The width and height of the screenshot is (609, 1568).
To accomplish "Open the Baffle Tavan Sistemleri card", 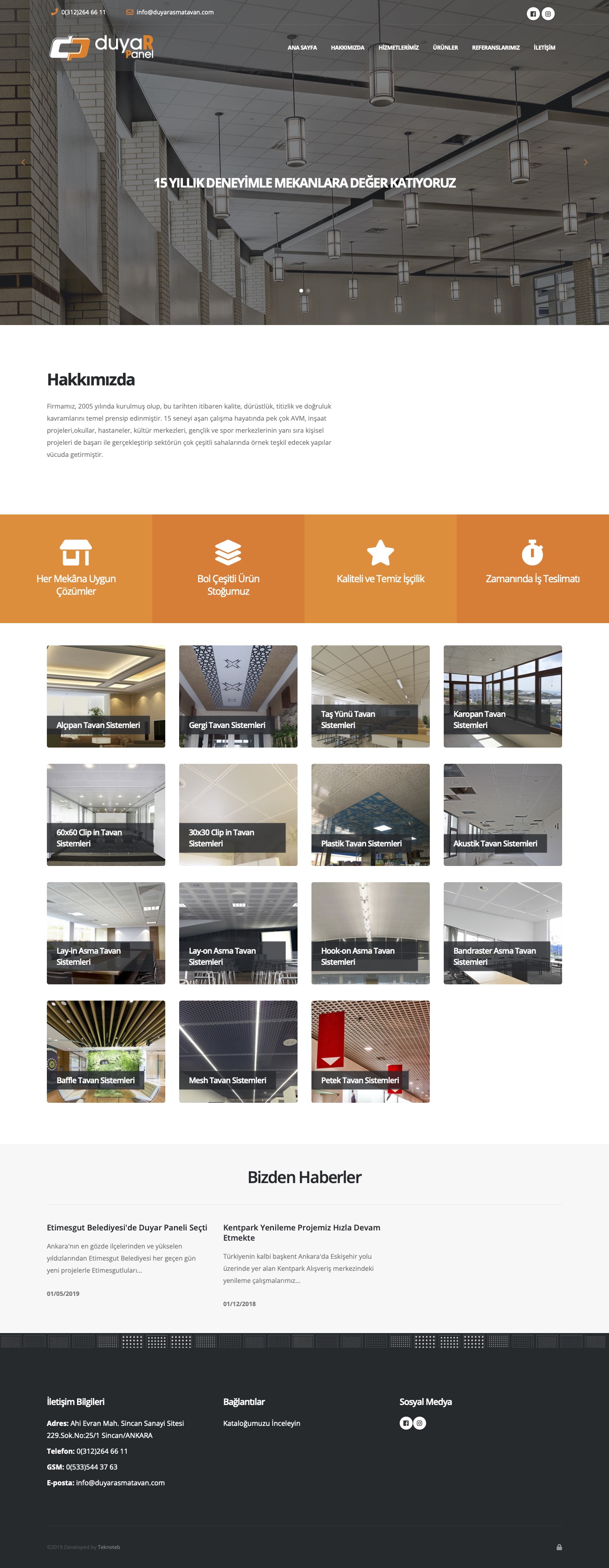I will (x=106, y=1051).
